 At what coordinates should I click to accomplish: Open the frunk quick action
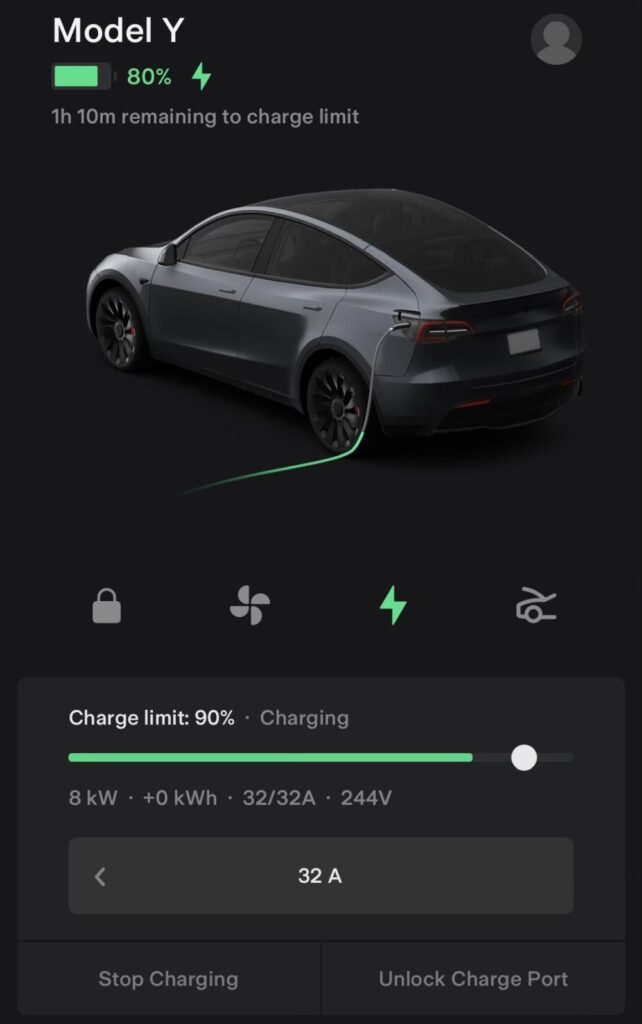(535, 606)
